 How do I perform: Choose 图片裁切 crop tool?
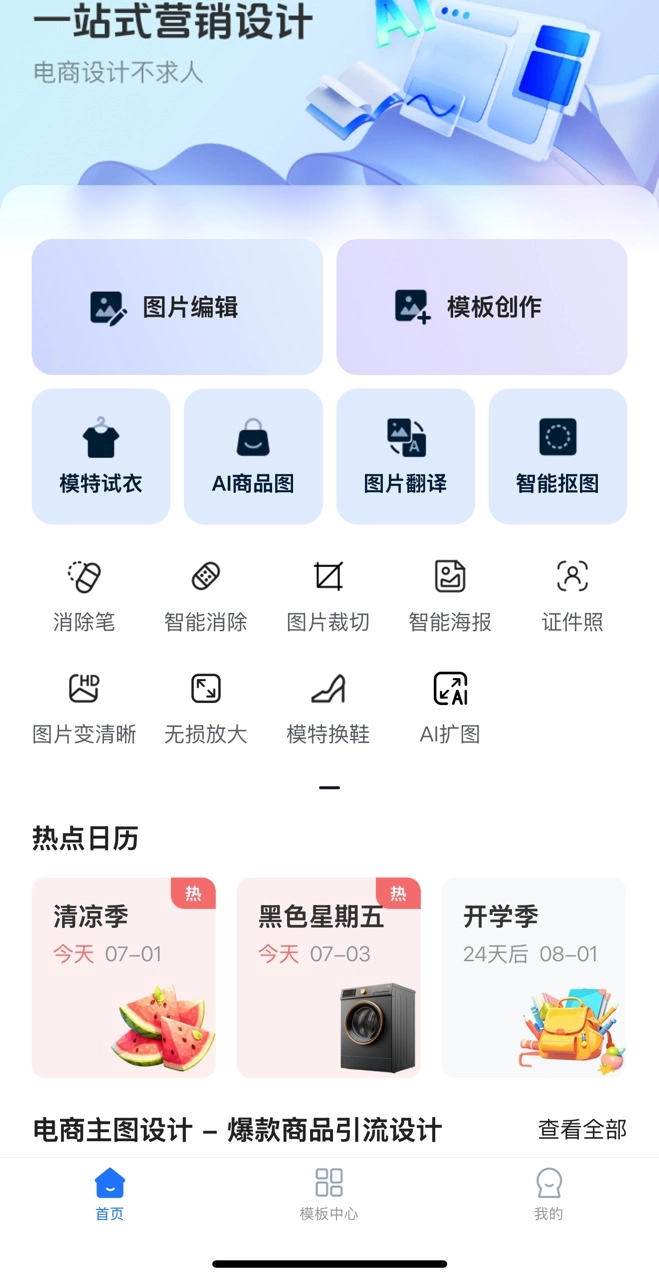pos(328,596)
